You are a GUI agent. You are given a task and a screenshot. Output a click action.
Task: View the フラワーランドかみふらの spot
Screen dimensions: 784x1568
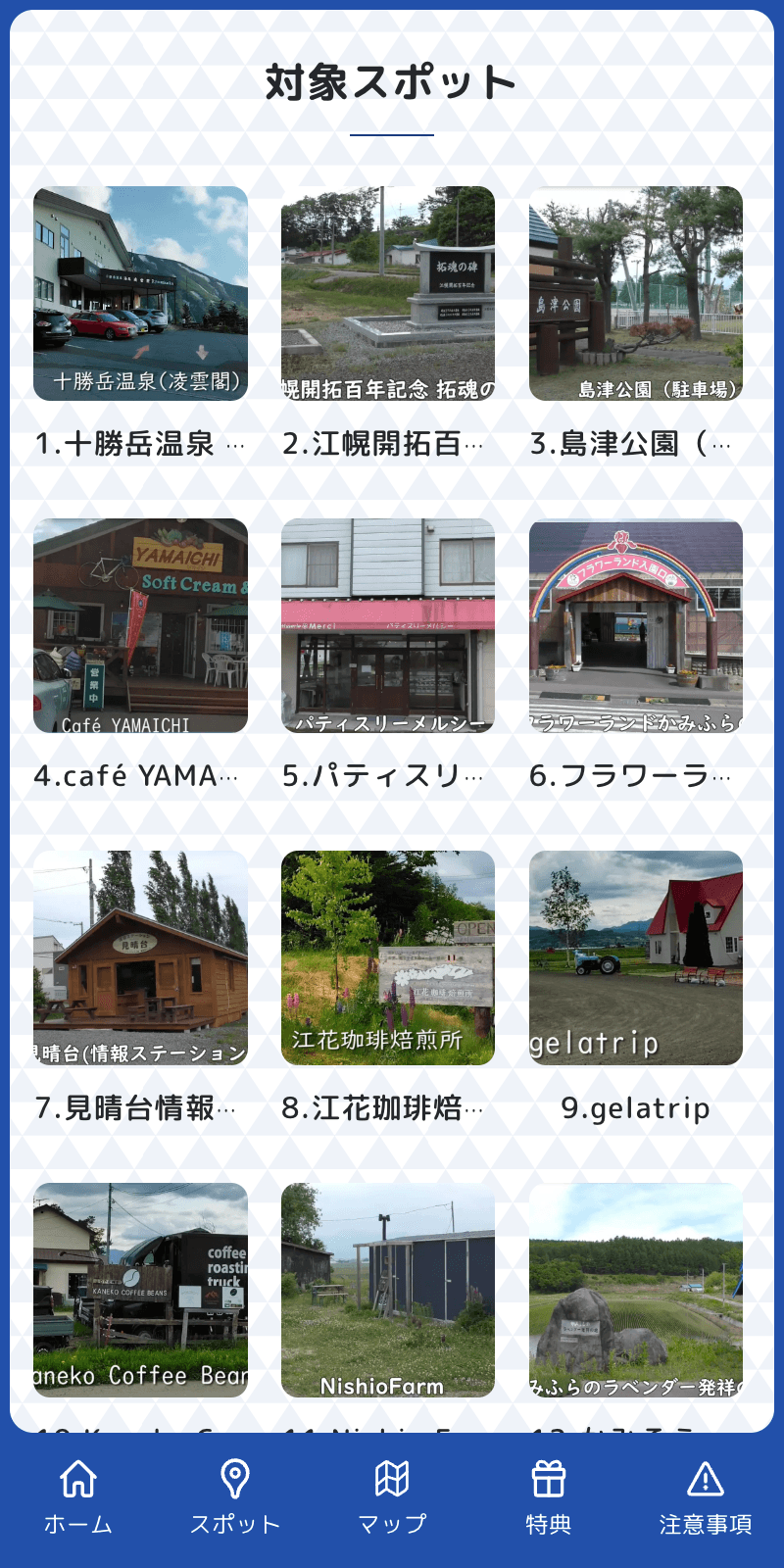click(x=636, y=626)
